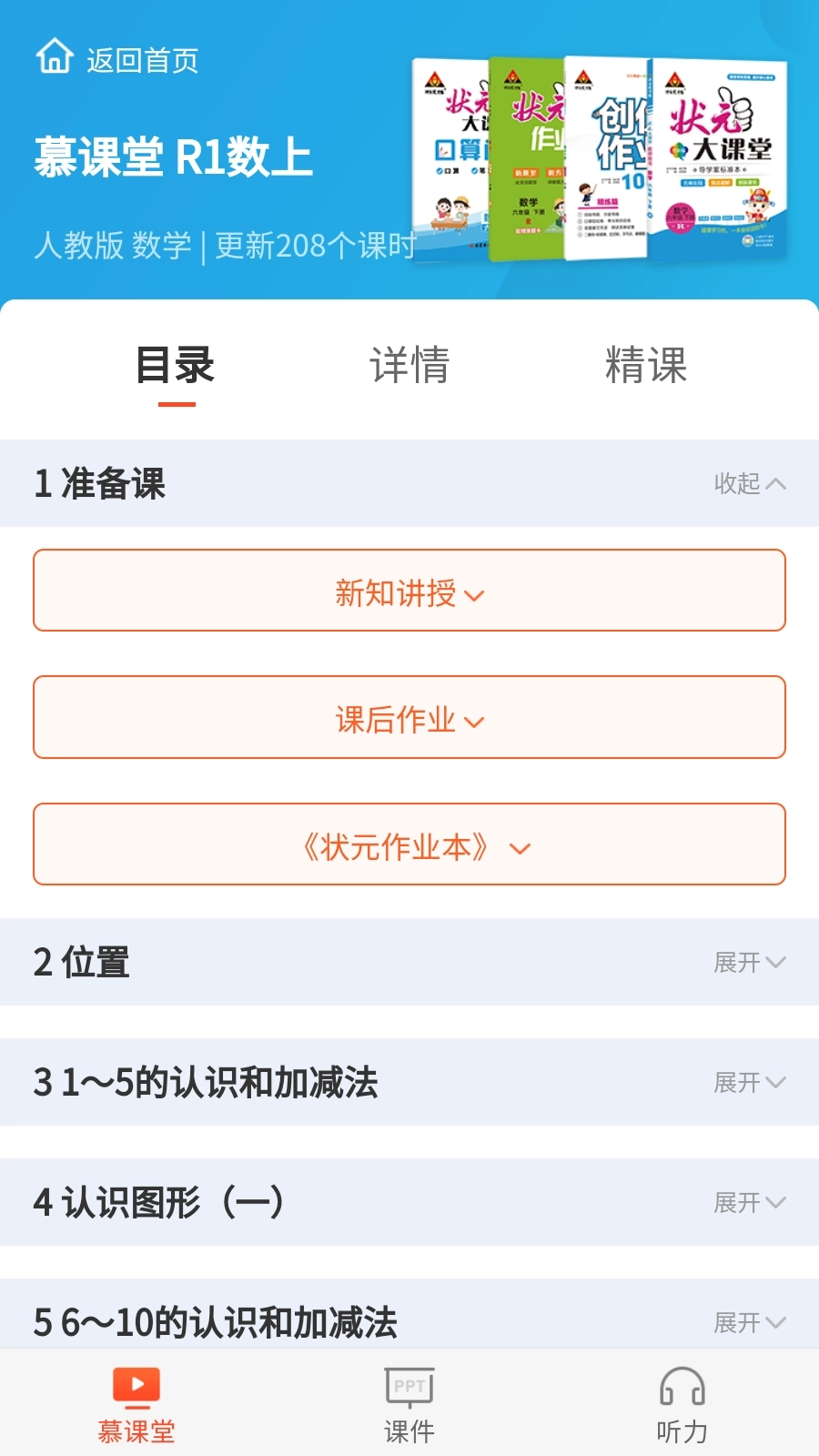Expand the 2 位置 chapter

pos(749,963)
